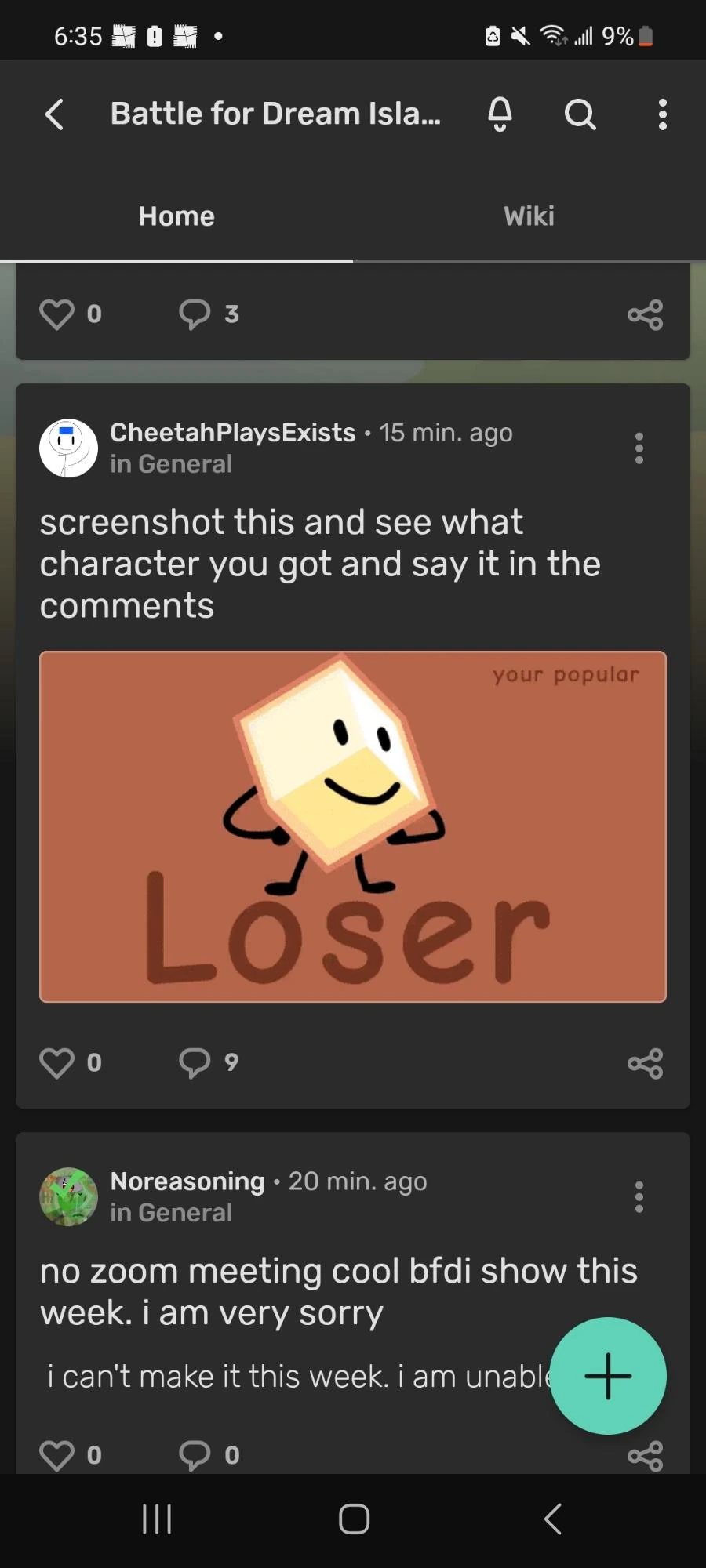Like CheetahPlaysExists' post
706x1568 pixels.
click(x=57, y=1063)
